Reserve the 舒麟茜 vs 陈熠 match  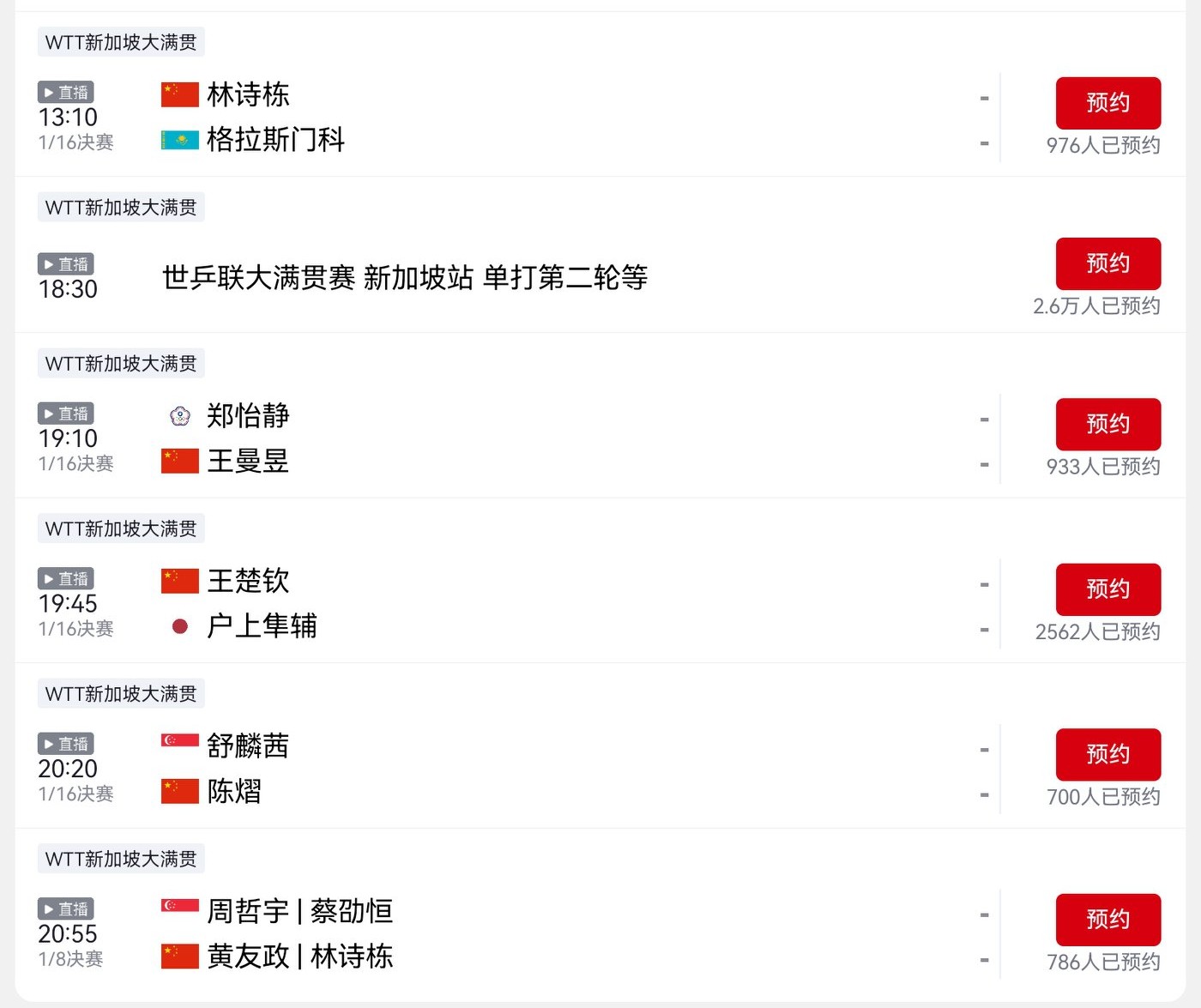click(x=1107, y=754)
